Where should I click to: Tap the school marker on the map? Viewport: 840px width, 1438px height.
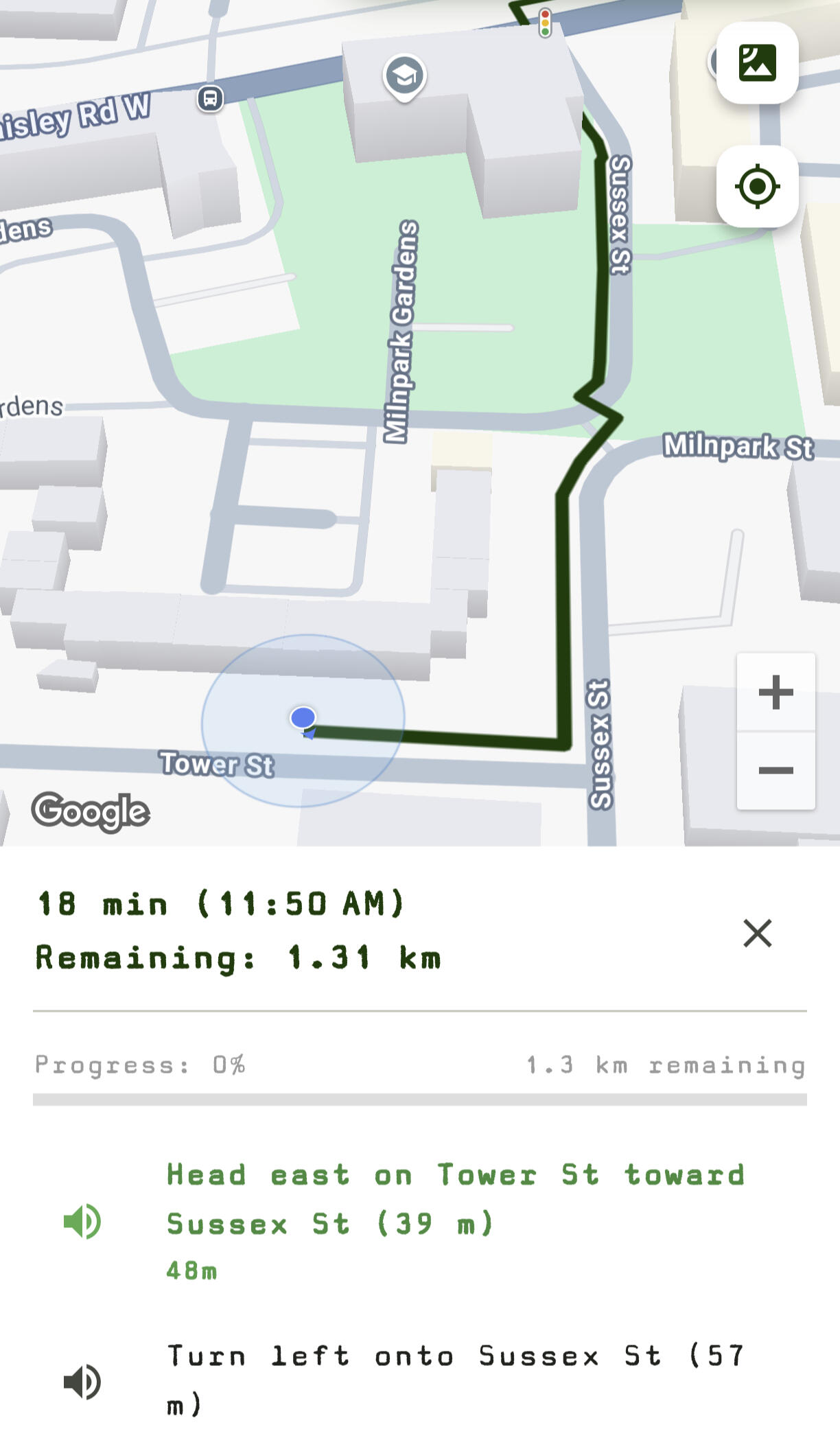point(404,76)
